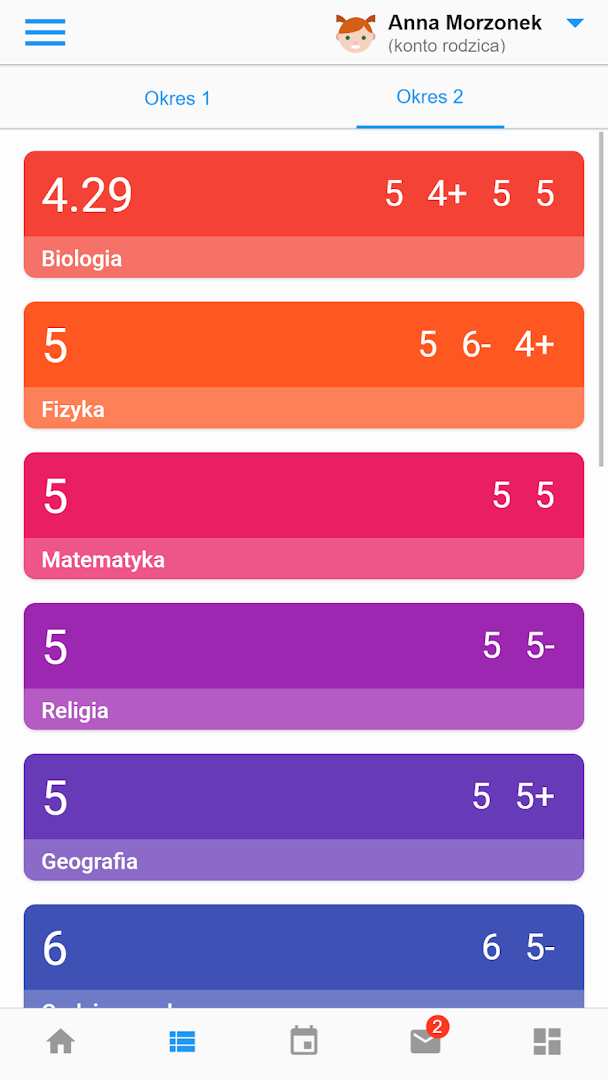Expand the Anna Morzonek account dropdown
Viewport: 608px width, 1080px height.
[574, 23]
